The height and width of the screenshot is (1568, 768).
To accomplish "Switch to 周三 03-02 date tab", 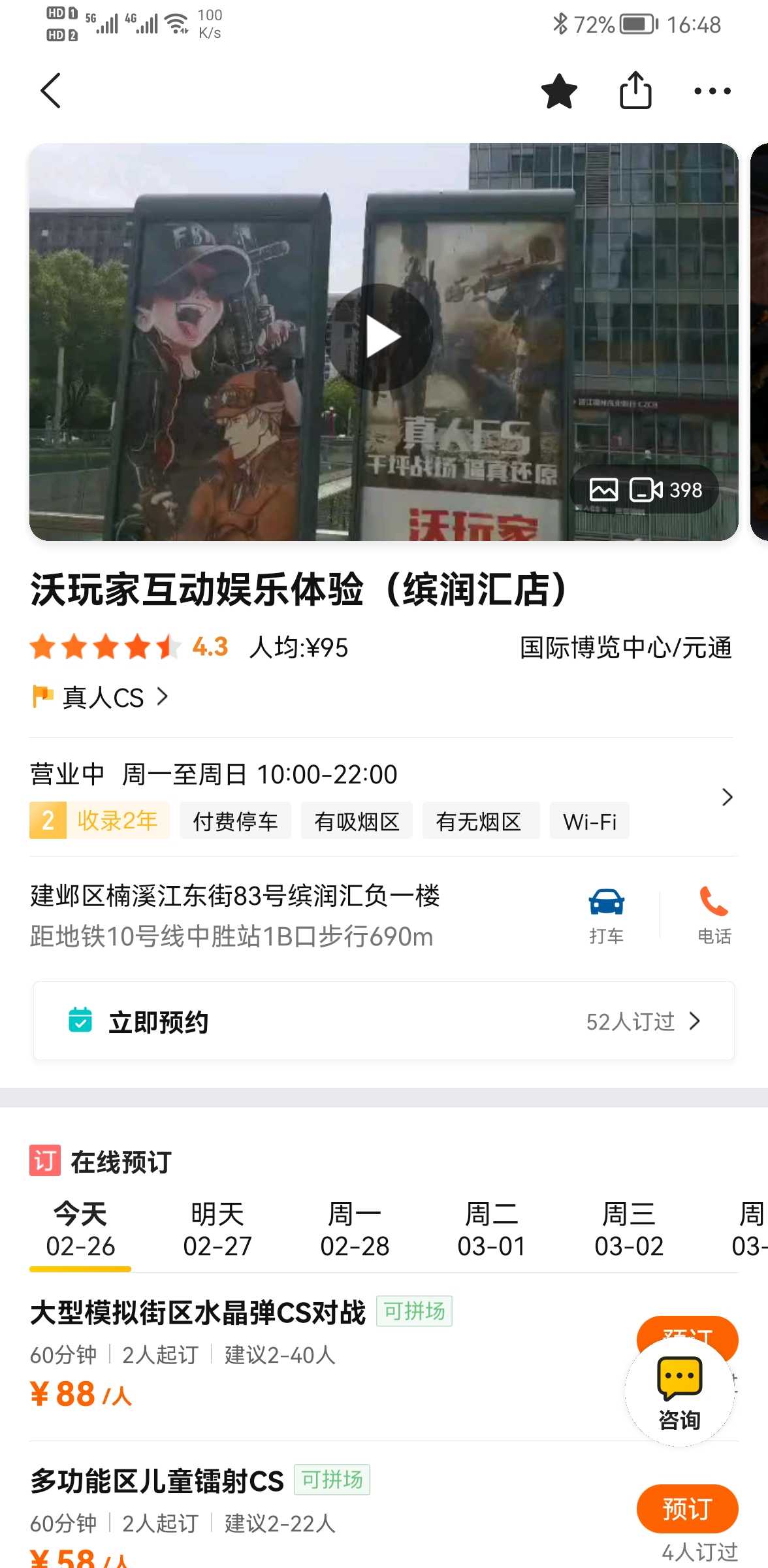I will [x=629, y=1230].
